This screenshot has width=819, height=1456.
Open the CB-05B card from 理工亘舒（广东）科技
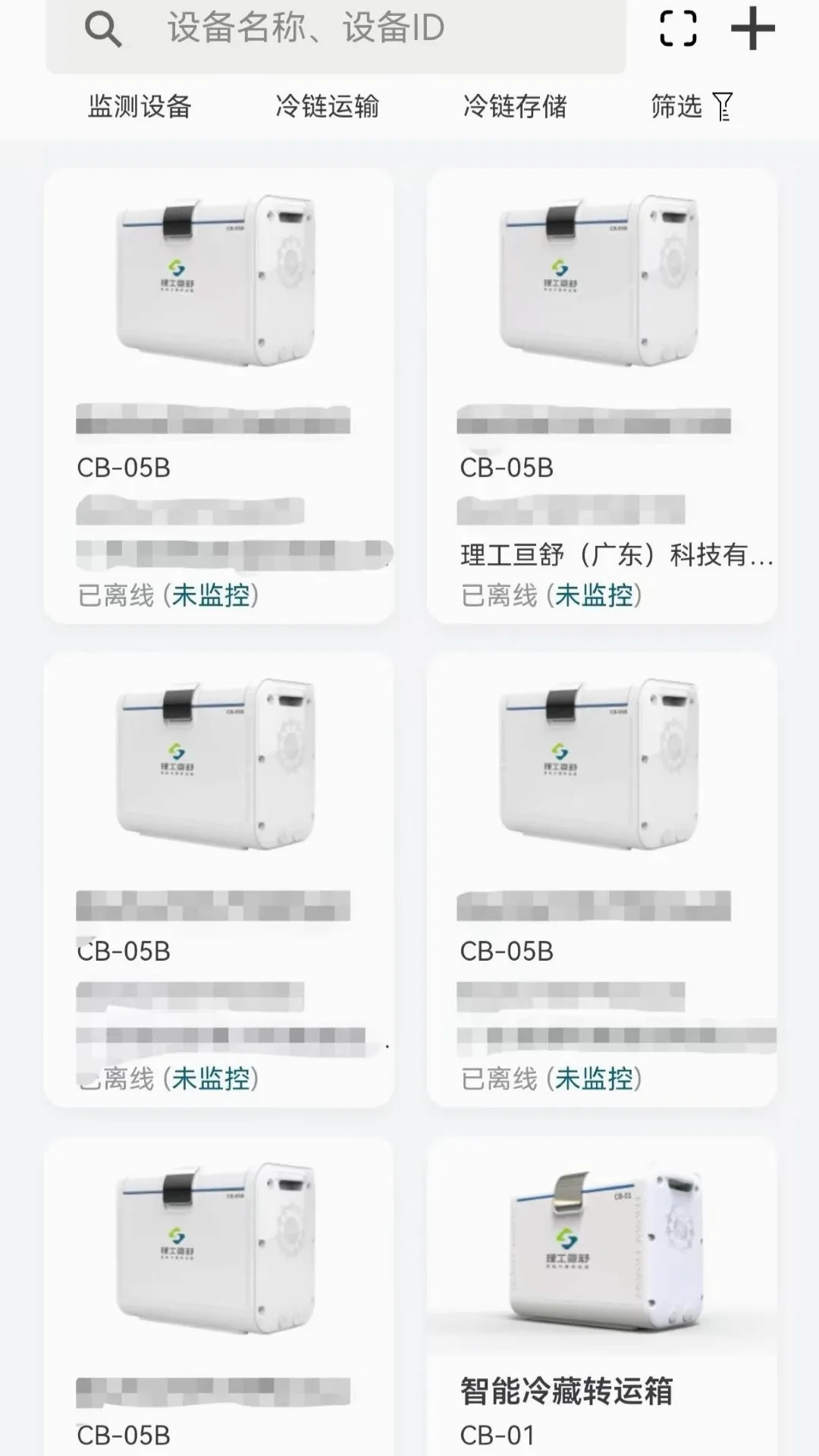(602, 396)
